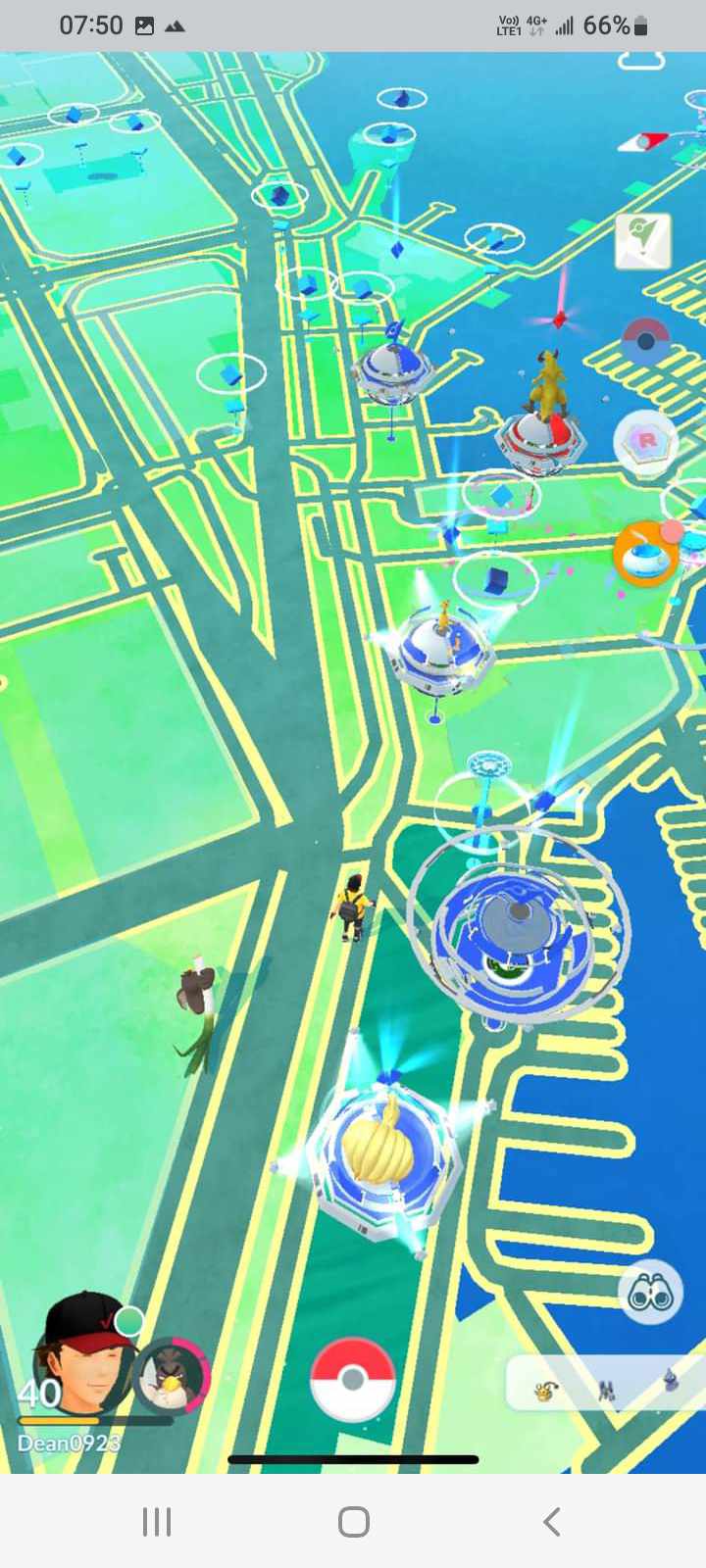The height and width of the screenshot is (1568, 706).
Task: Open the main menu Poké Ball button
Action: pyautogui.click(x=353, y=1380)
